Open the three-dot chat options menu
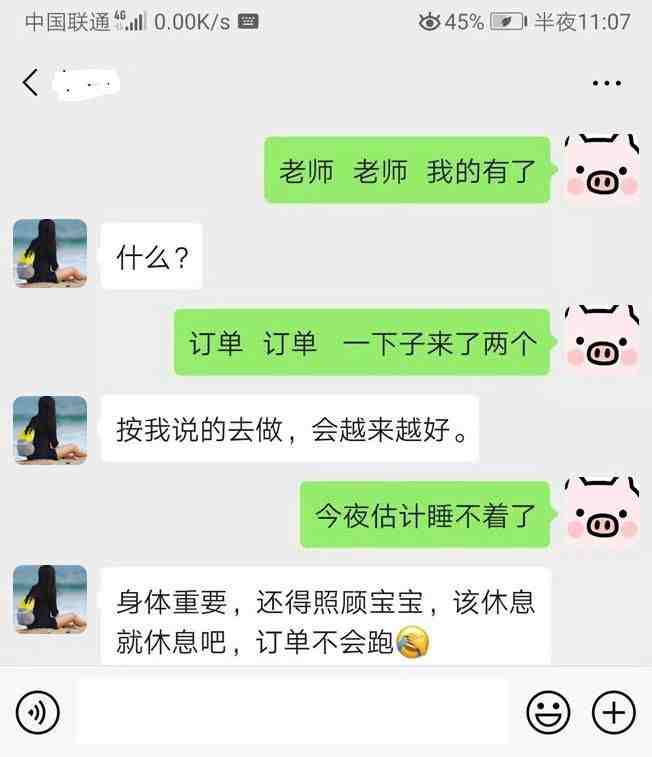 point(606,83)
